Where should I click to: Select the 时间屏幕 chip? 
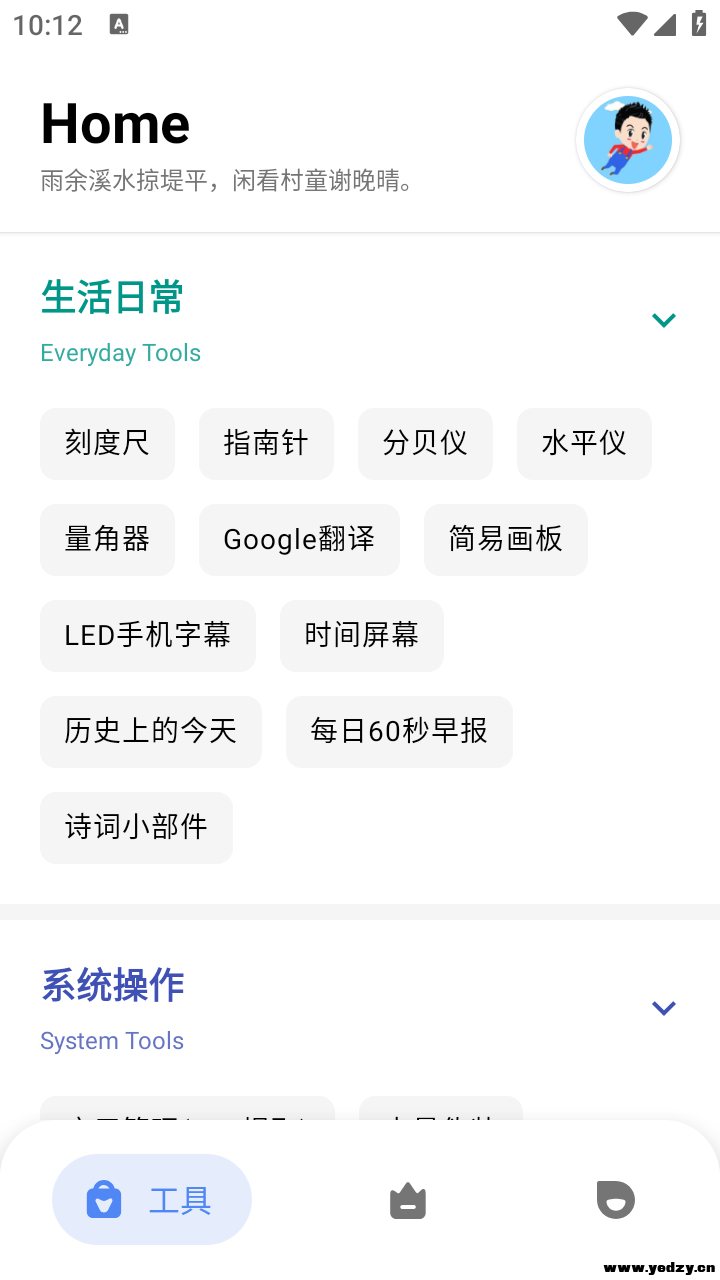pos(362,635)
